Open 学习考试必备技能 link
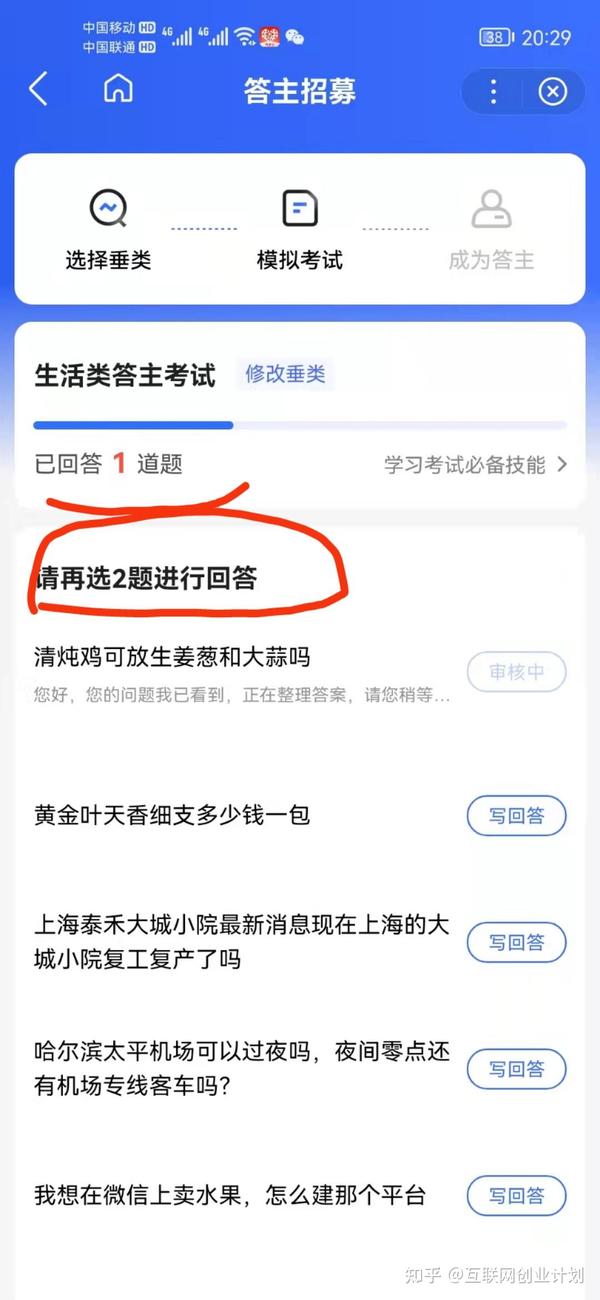Screen dimensions: 600x1300 pos(476,464)
